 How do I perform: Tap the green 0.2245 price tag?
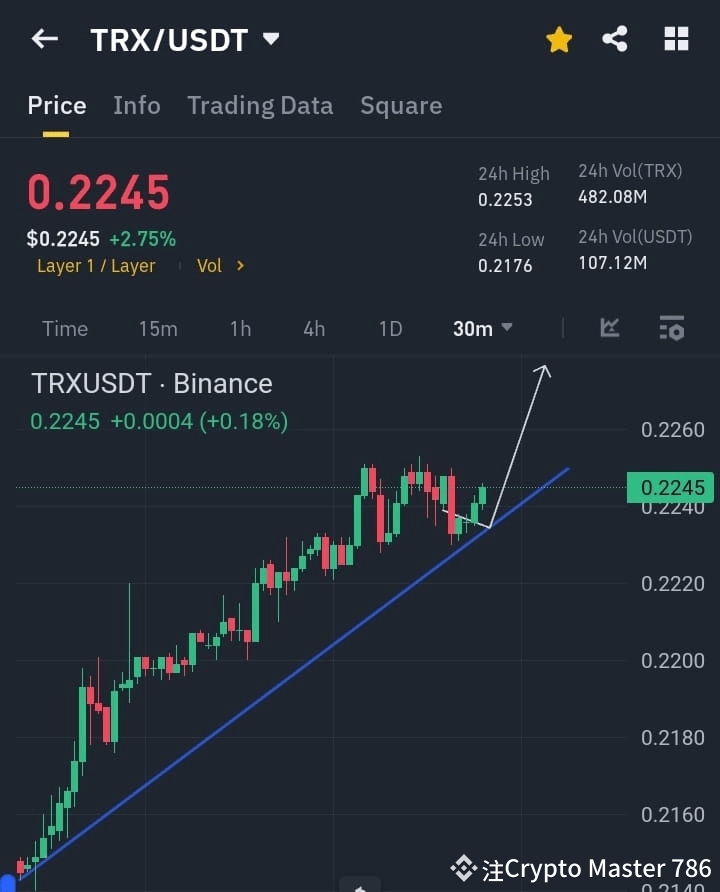668,487
